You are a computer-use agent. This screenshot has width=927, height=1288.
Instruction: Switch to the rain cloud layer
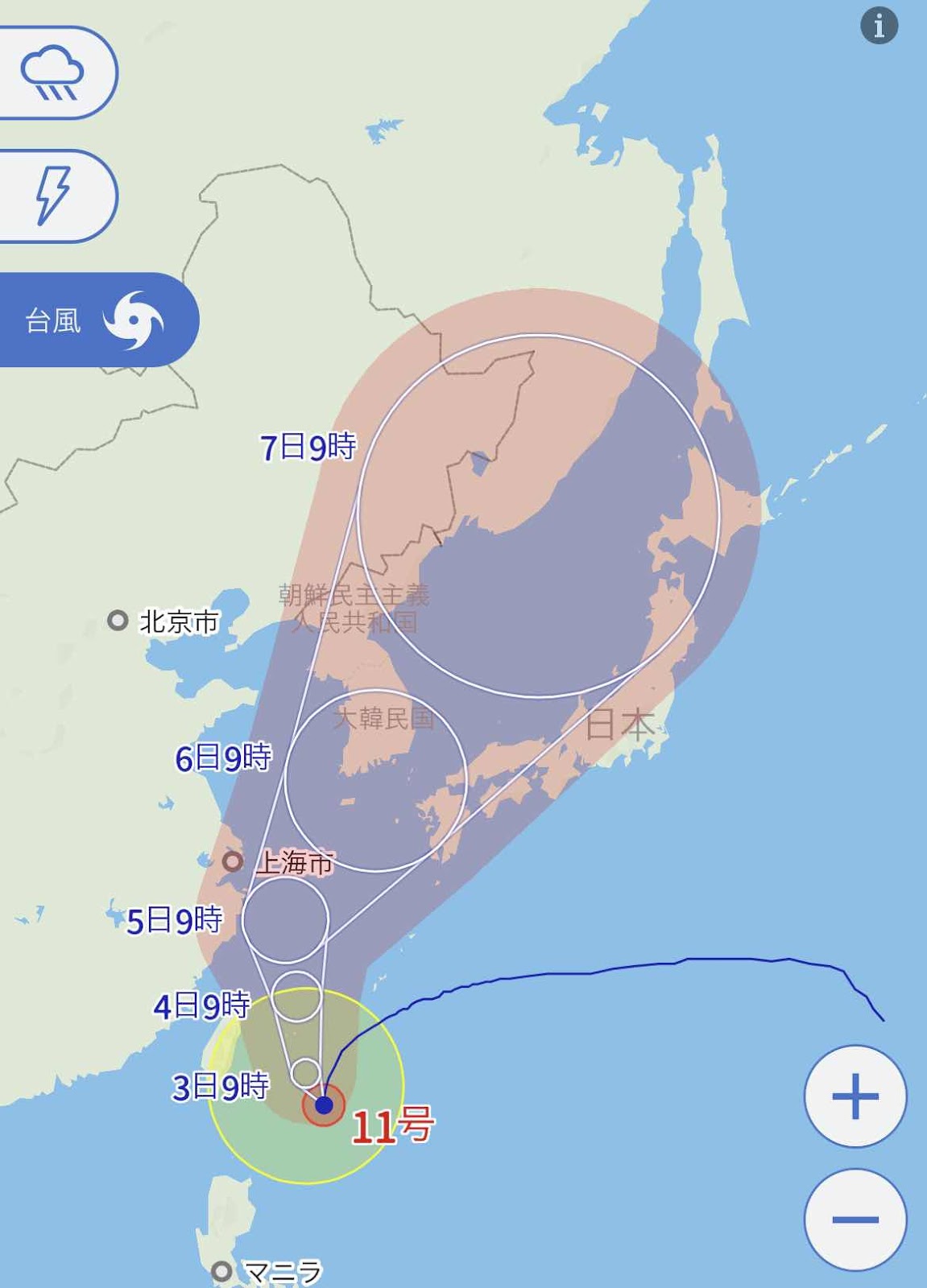click(52, 73)
